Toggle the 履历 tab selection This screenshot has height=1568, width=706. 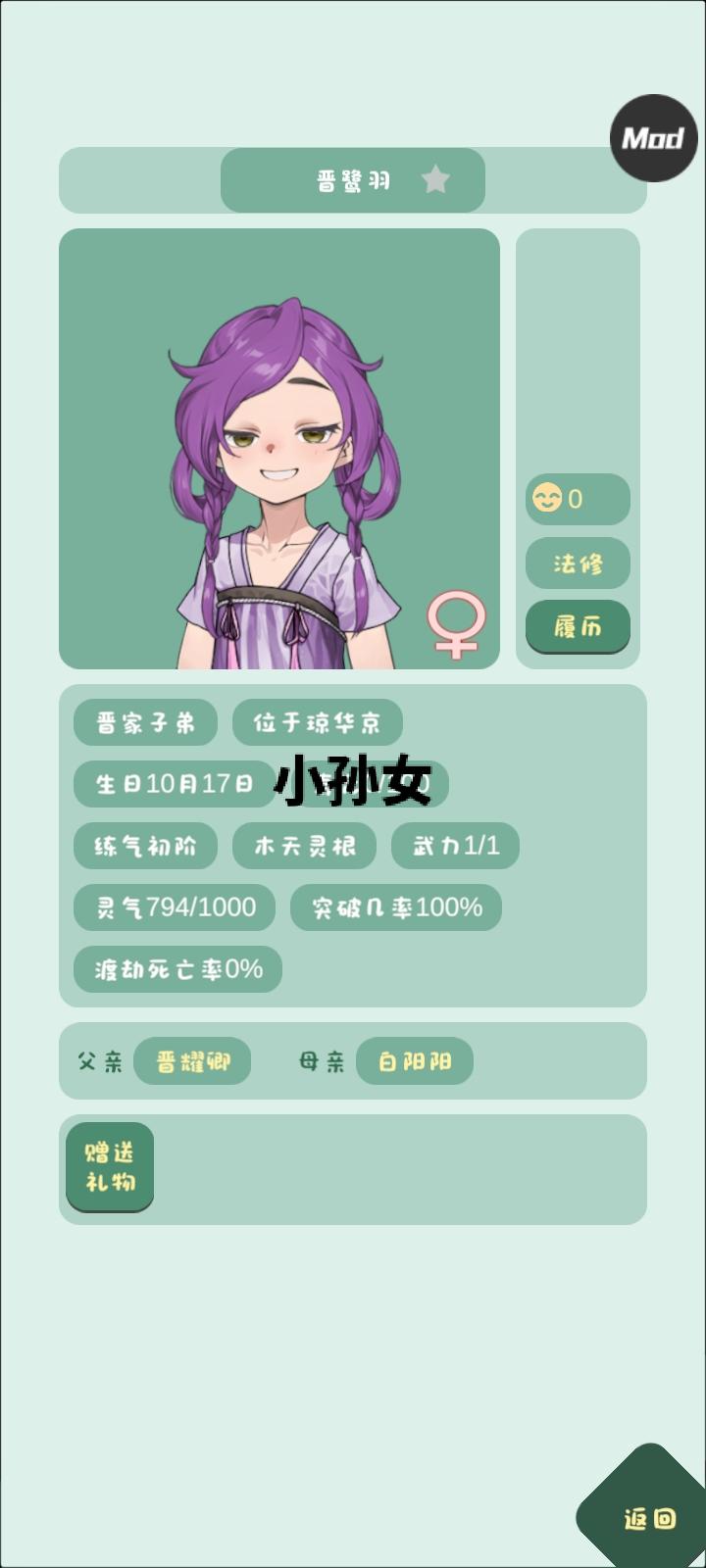click(x=578, y=626)
